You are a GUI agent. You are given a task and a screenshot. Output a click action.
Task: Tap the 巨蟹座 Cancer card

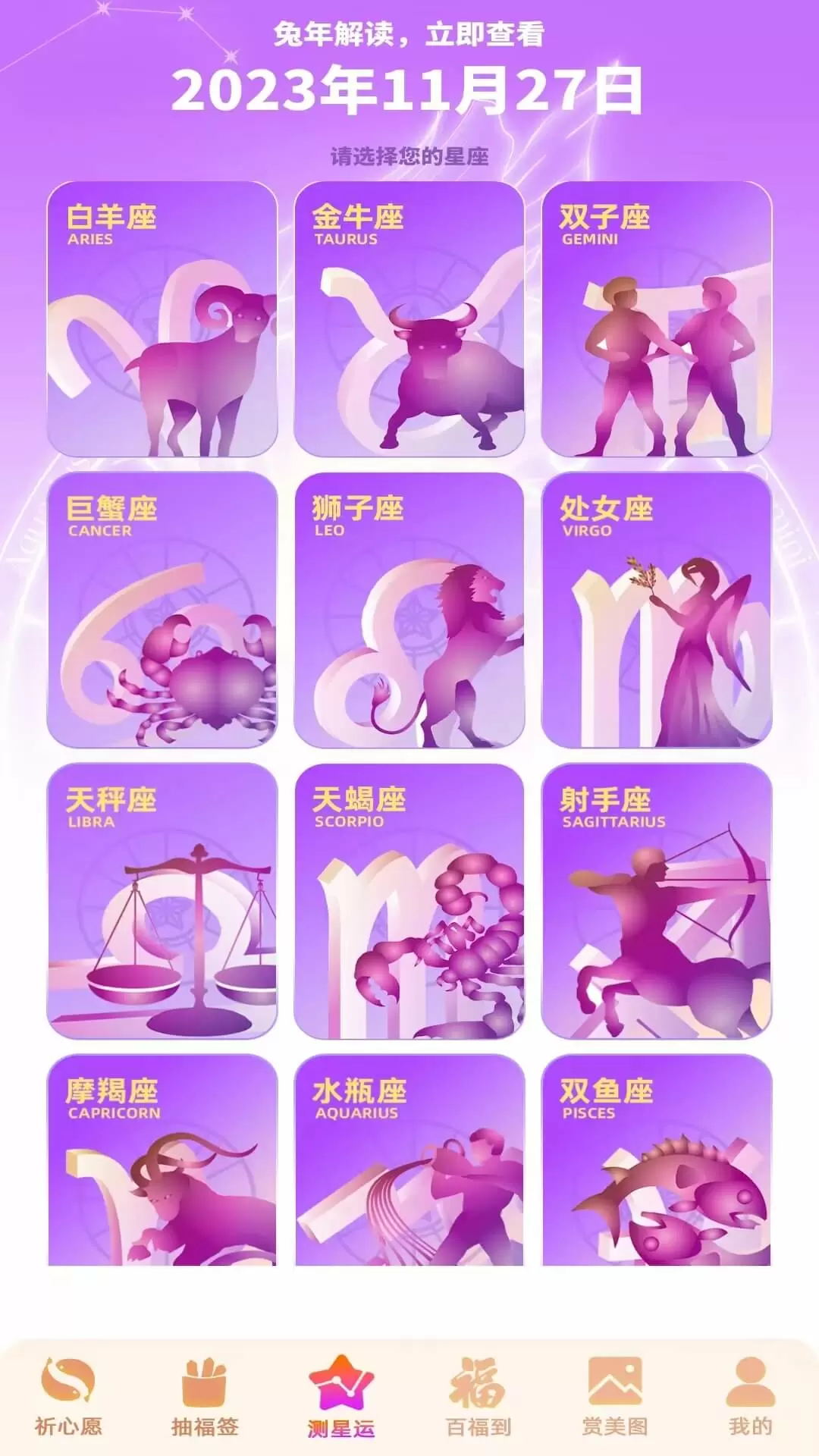coord(162,610)
